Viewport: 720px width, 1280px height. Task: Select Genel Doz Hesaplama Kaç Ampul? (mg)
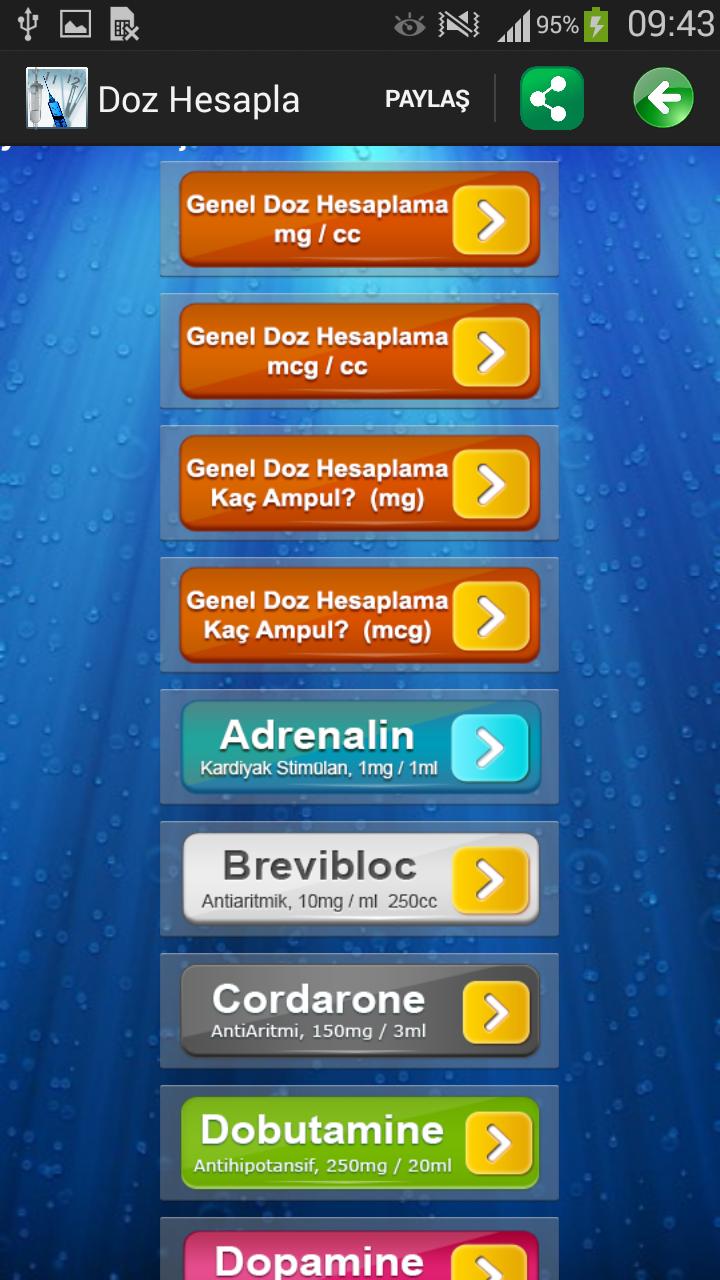(x=359, y=483)
